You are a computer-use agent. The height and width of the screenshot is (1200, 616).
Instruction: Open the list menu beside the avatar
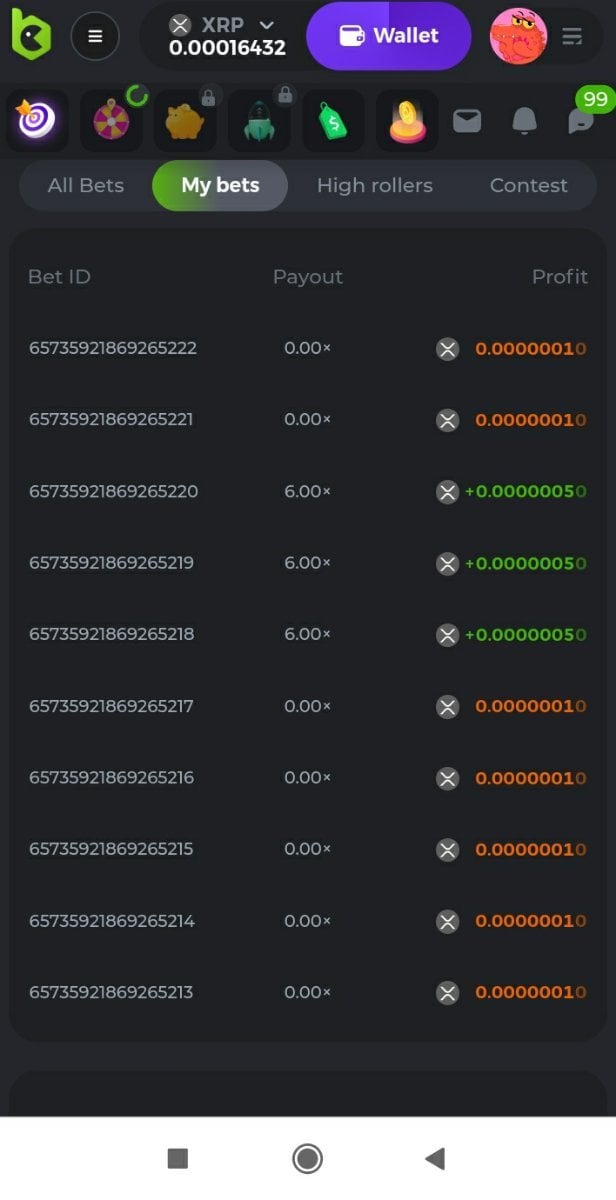click(x=572, y=37)
